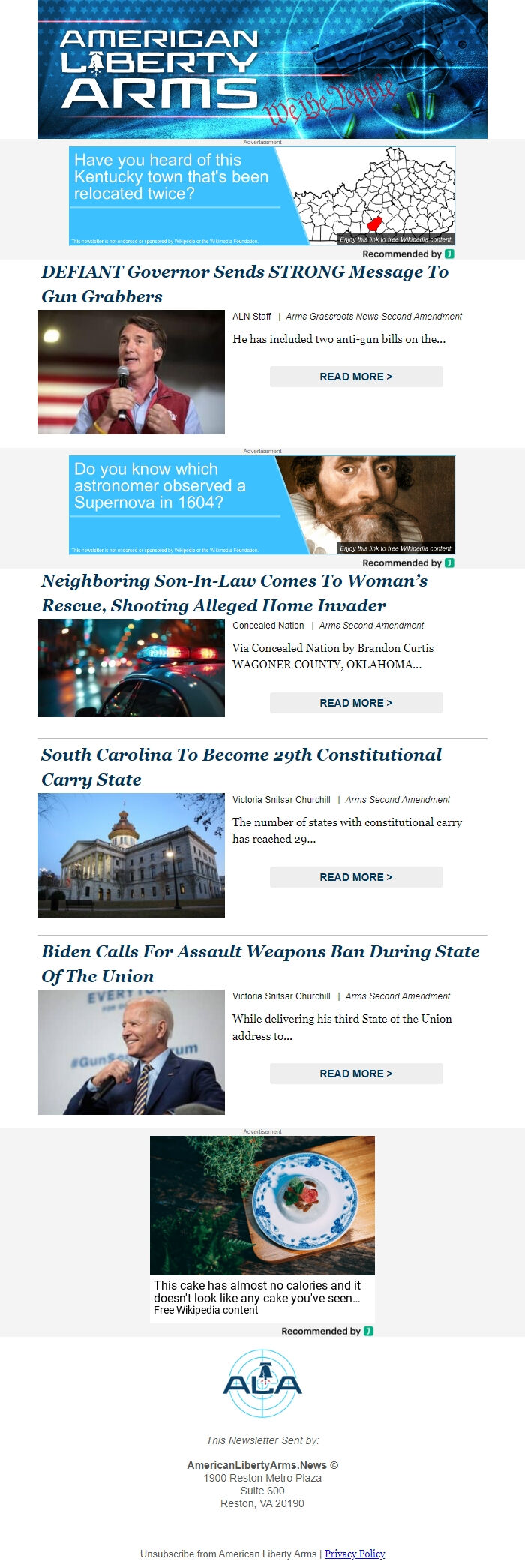This screenshot has width=525, height=1568.
Task: Open the low-calorie cake ad card
Action: click(262, 1228)
